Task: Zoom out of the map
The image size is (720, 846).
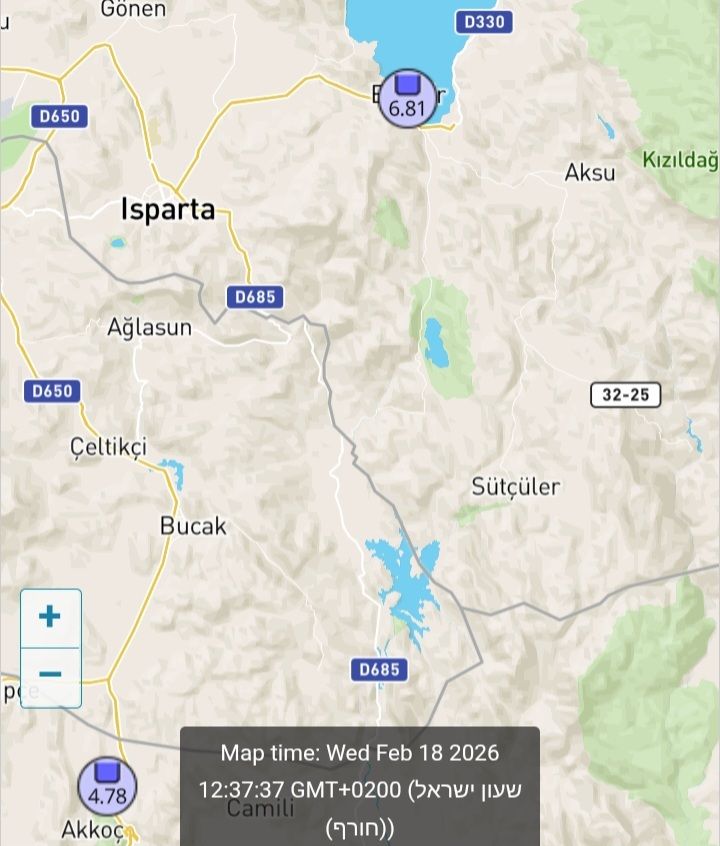Action: coord(50,676)
